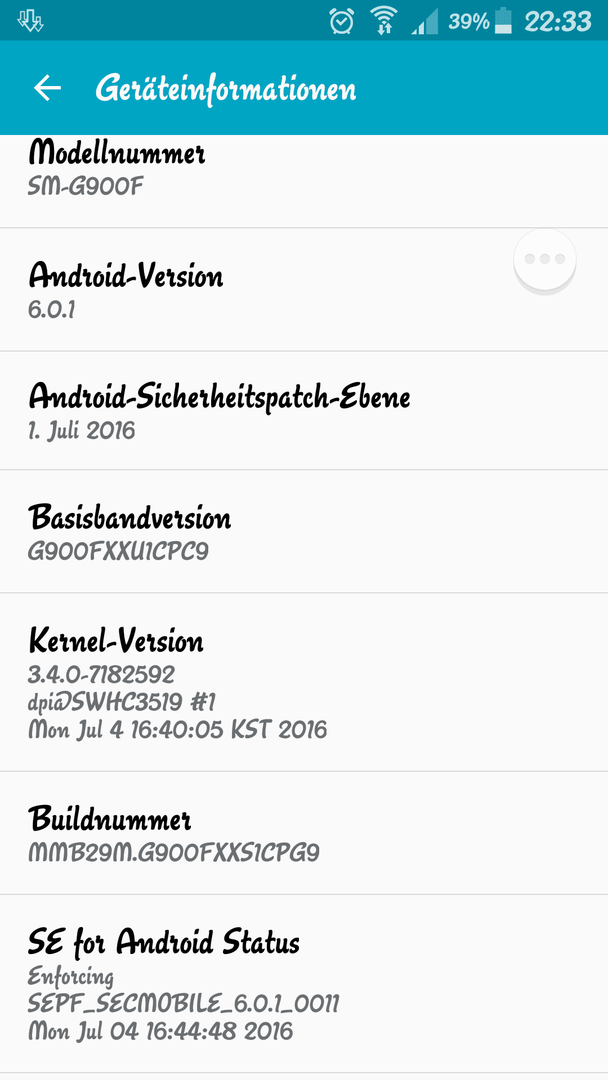Tap the Modellnummer row

pos(304,181)
